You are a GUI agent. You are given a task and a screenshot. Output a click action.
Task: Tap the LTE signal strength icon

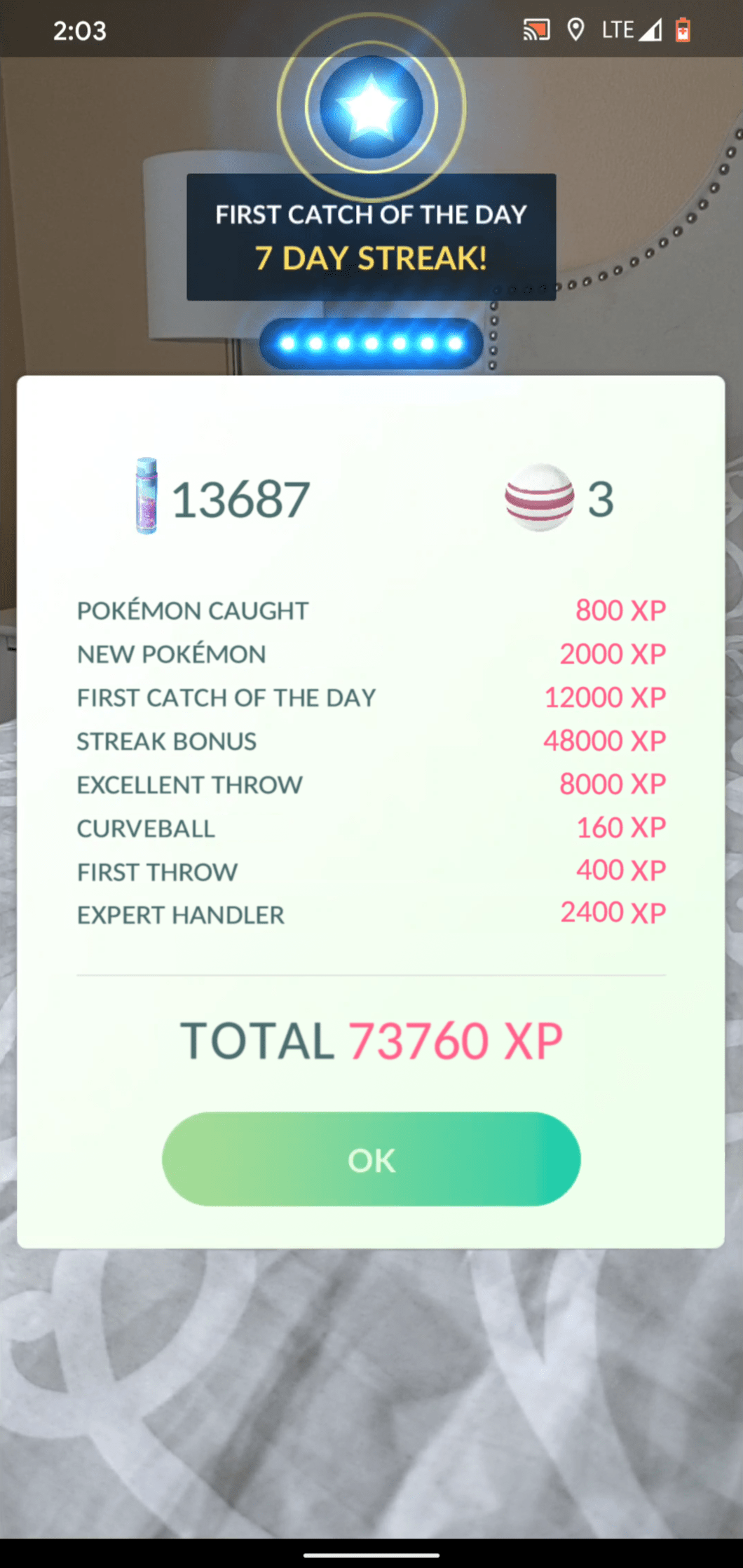point(649,30)
